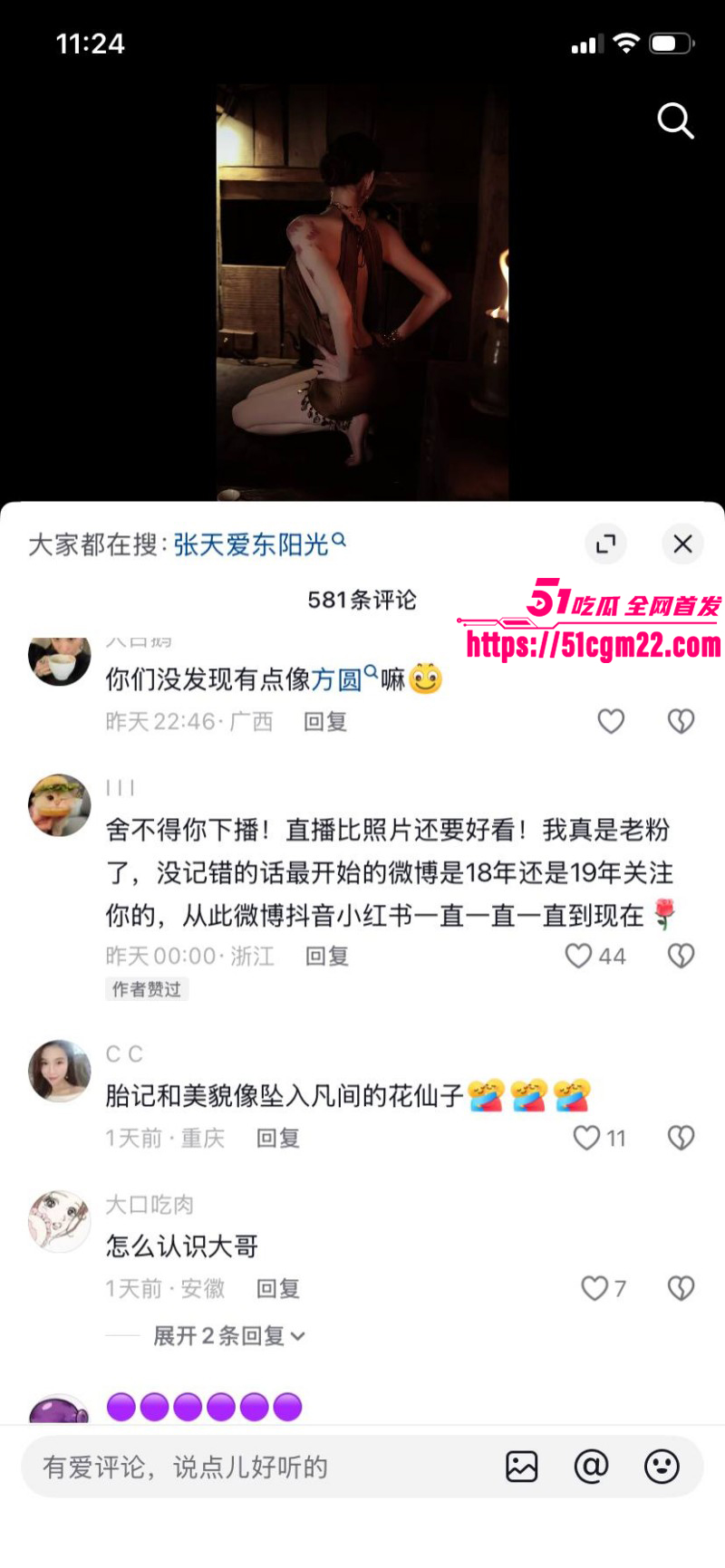This screenshot has width=725, height=1568.
Task: Select the 581条评论 header tab
Action: tap(362, 601)
